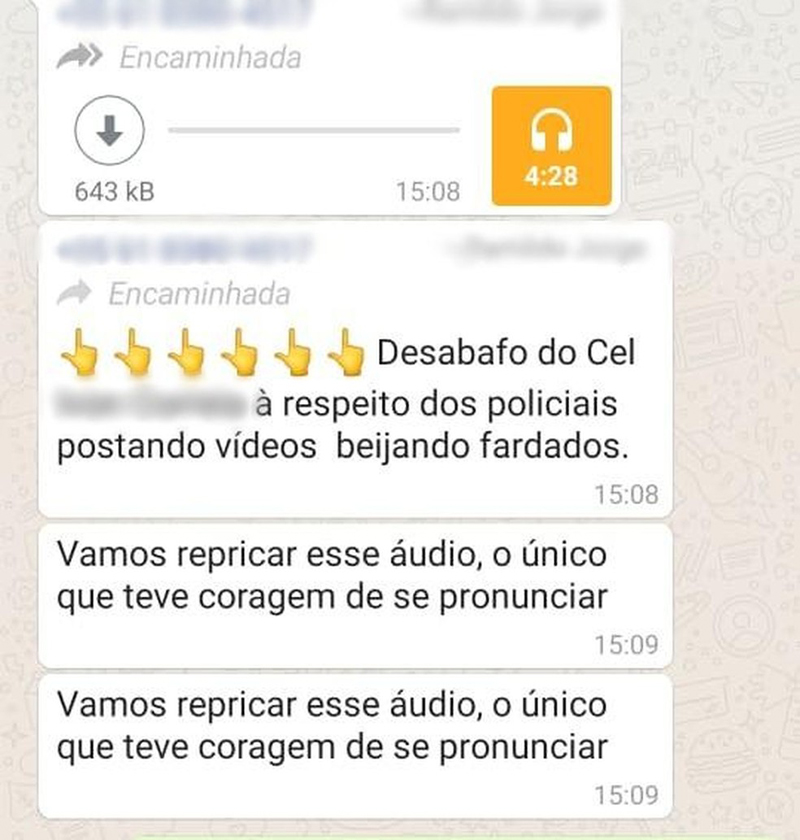Screen dimensions: 800x840
Task: Download the forwarded 643 kB audio message
Action: (109, 130)
